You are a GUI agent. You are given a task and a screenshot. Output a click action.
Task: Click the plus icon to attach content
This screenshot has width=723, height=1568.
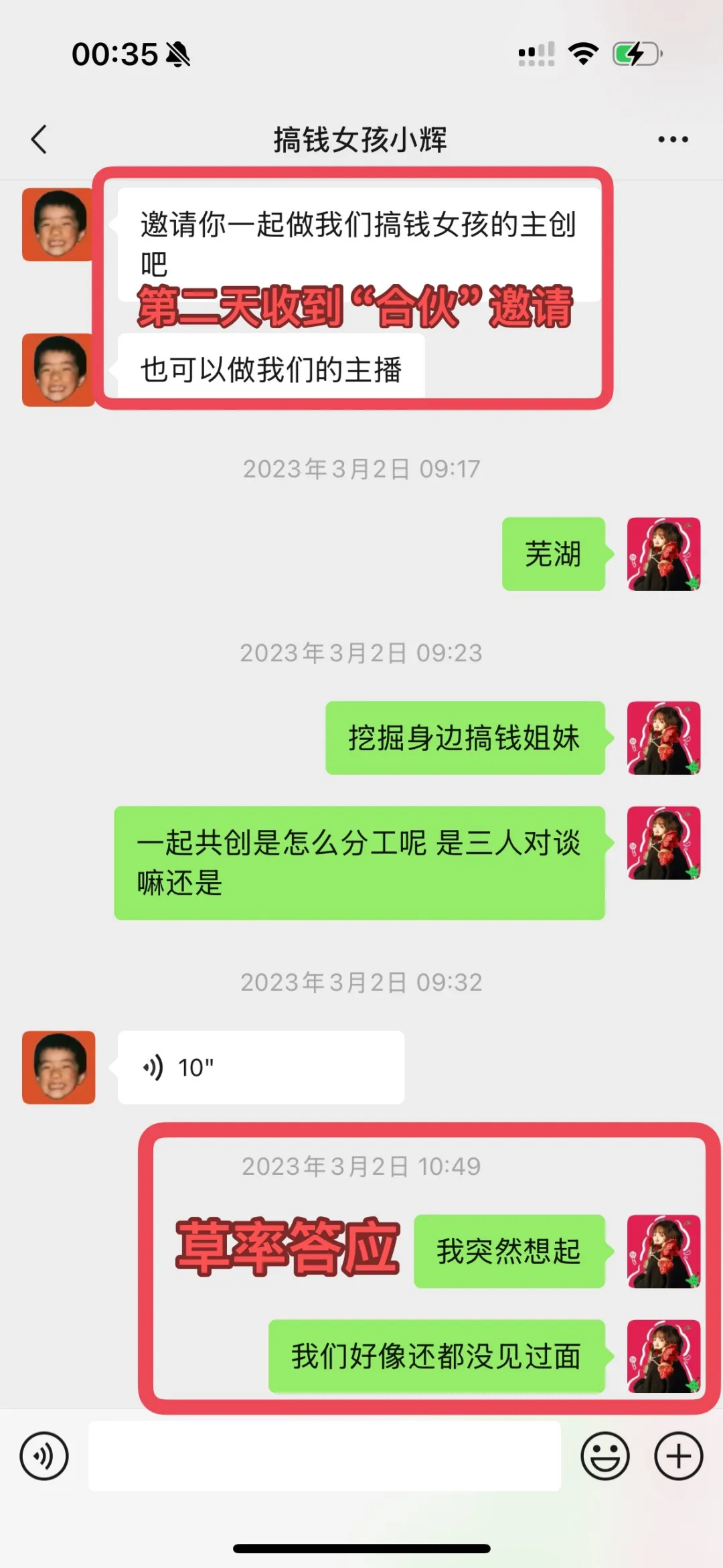pyautogui.click(x=679, y=1454)
